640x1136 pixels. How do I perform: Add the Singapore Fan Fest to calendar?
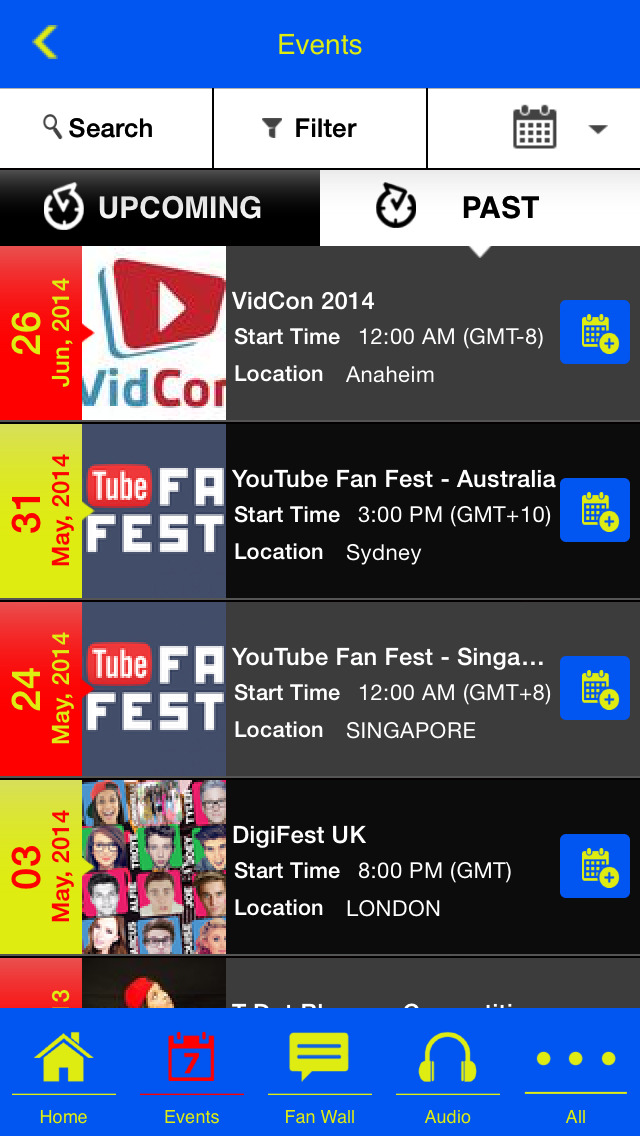click(x=595, y=688)
